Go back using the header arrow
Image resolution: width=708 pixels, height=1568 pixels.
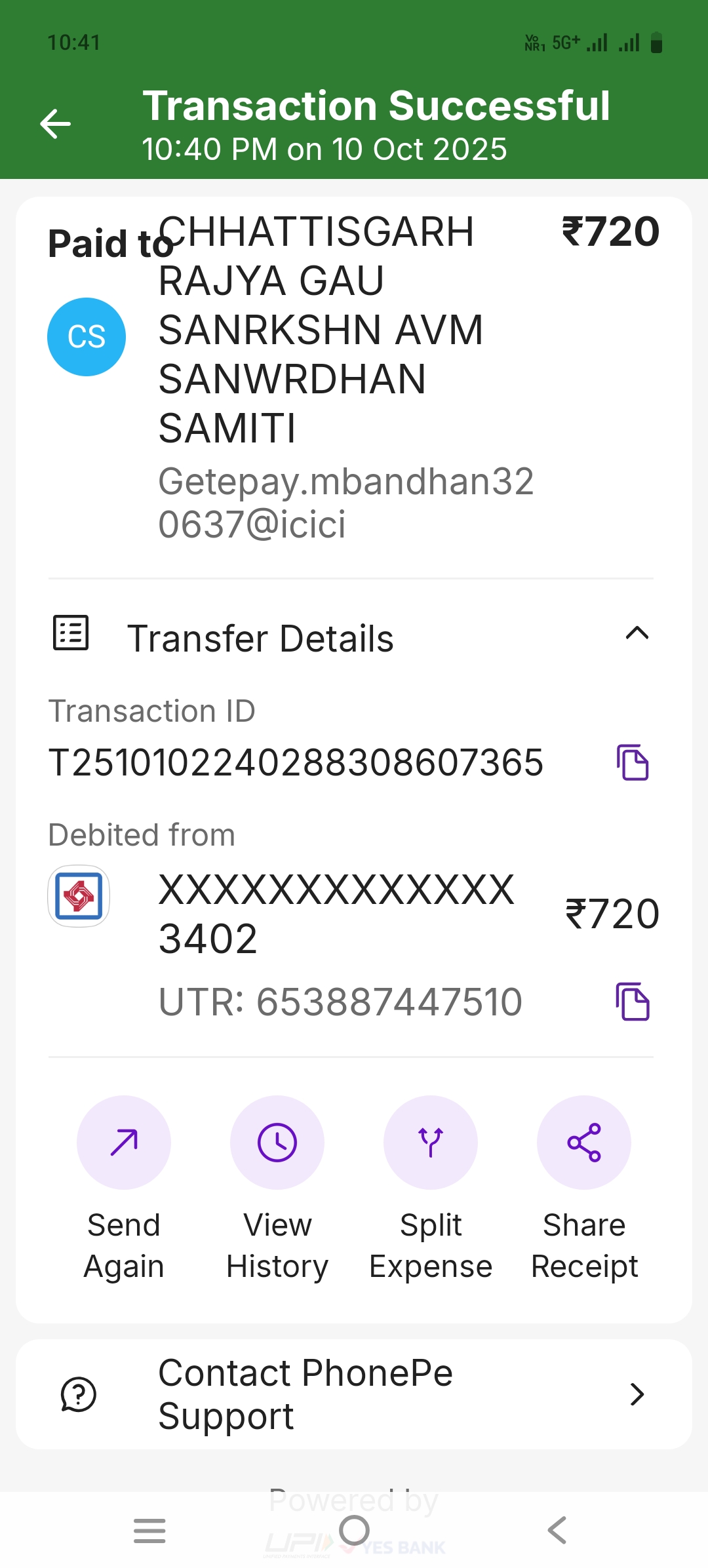pyautogui.click(x=56, y=124)
